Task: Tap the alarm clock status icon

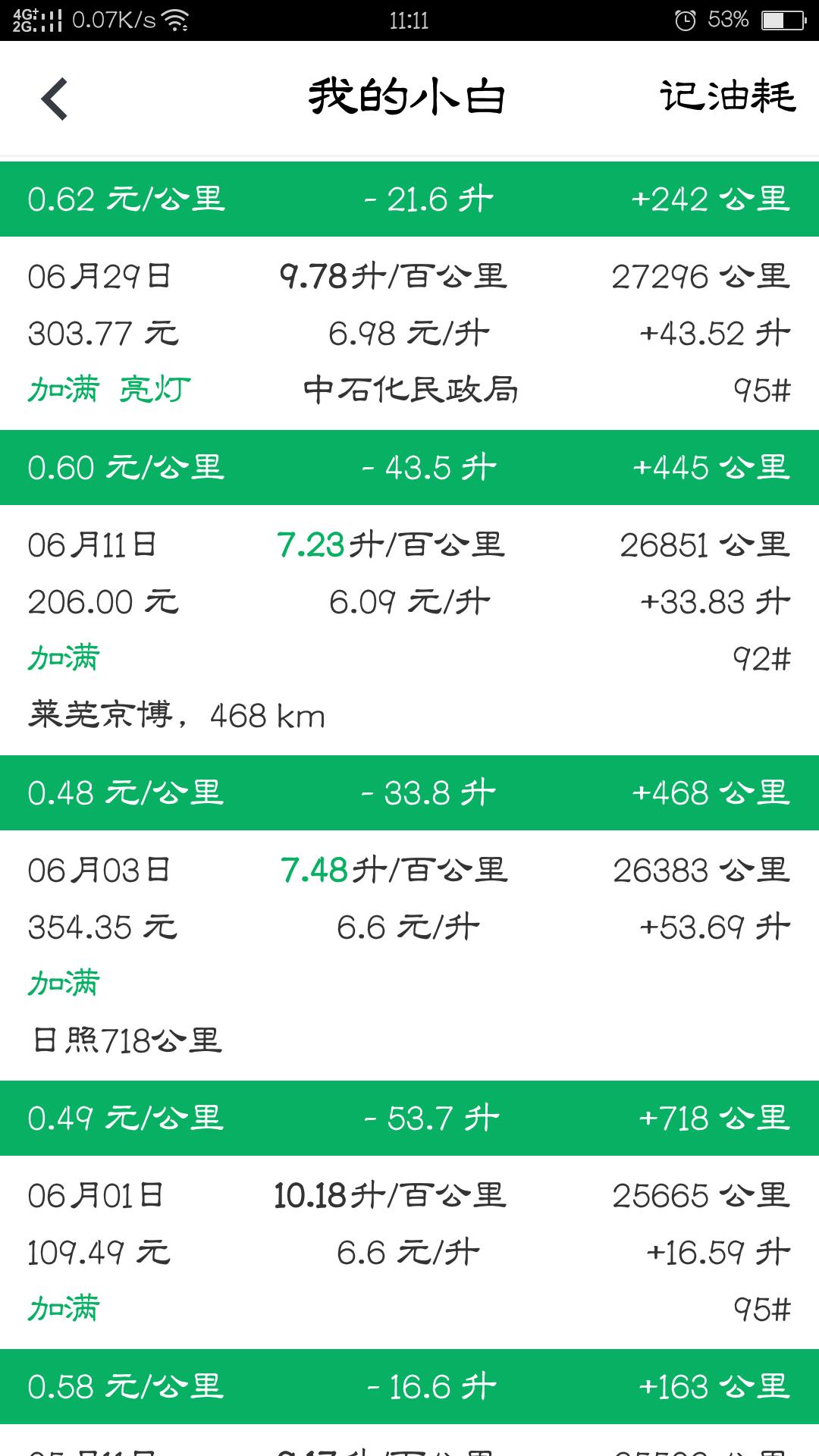Action: click(685, 19)
